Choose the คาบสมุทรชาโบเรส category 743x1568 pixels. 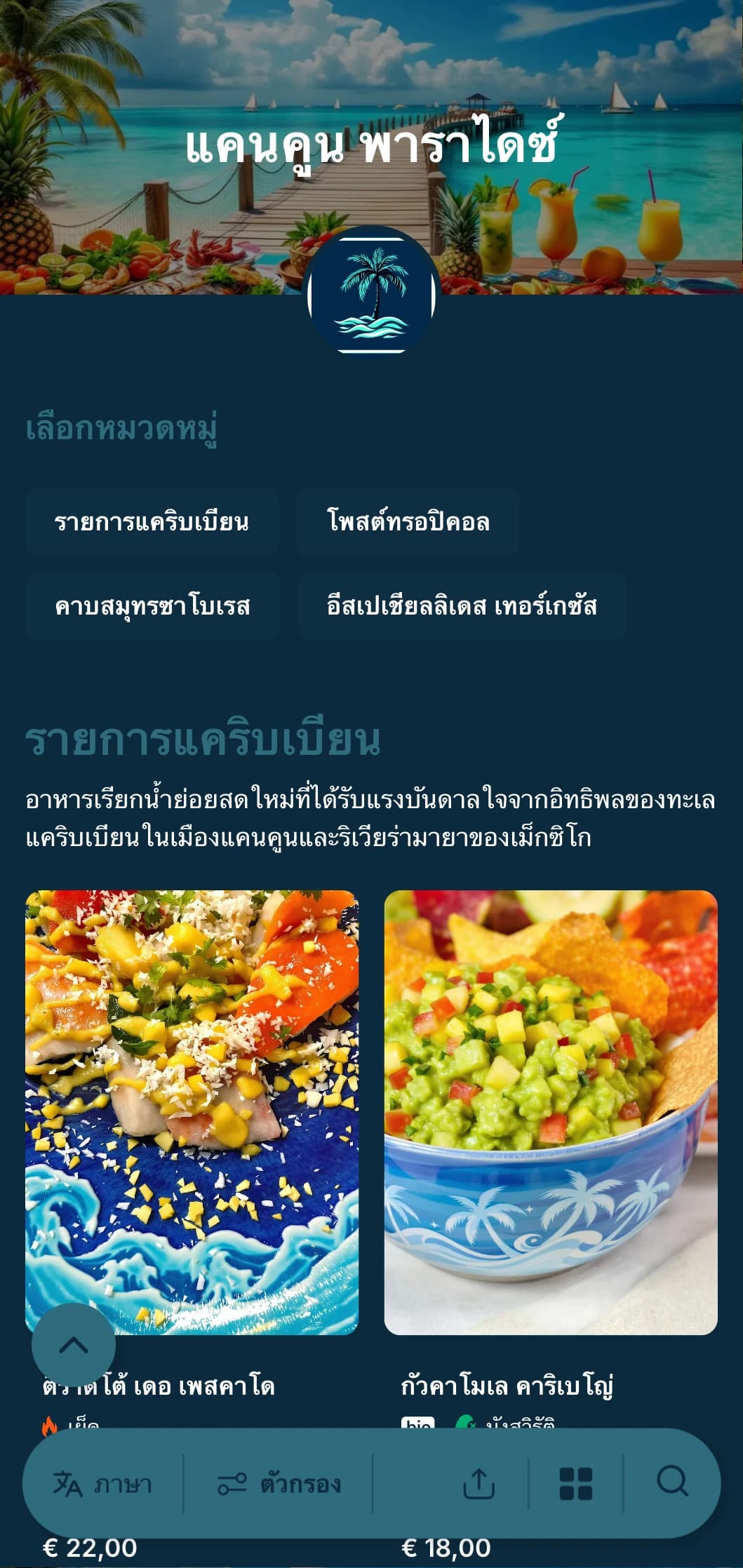pos(152,606)
